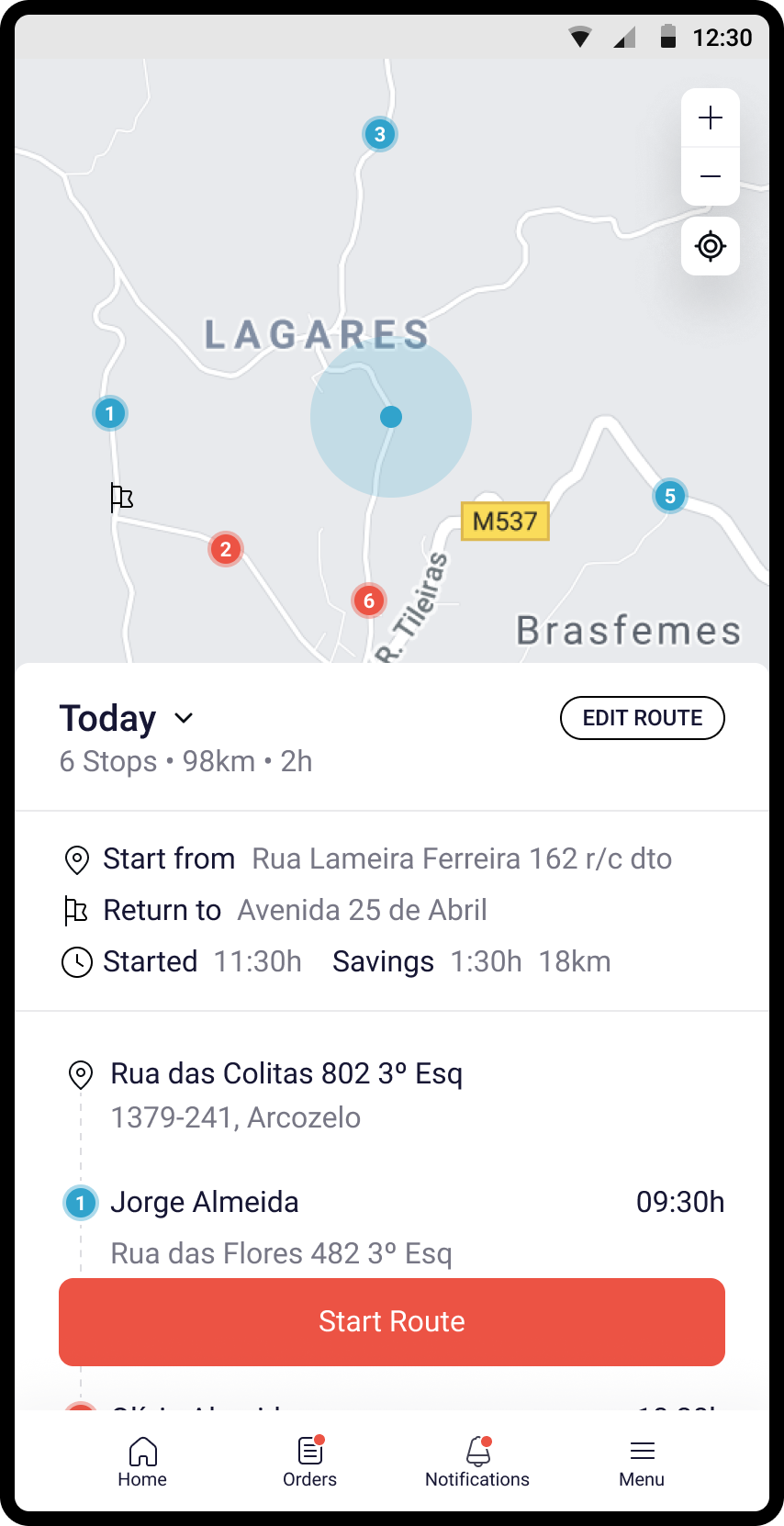Zoom out of the map
784x1526 pixels.
click(x=710, y=176)
